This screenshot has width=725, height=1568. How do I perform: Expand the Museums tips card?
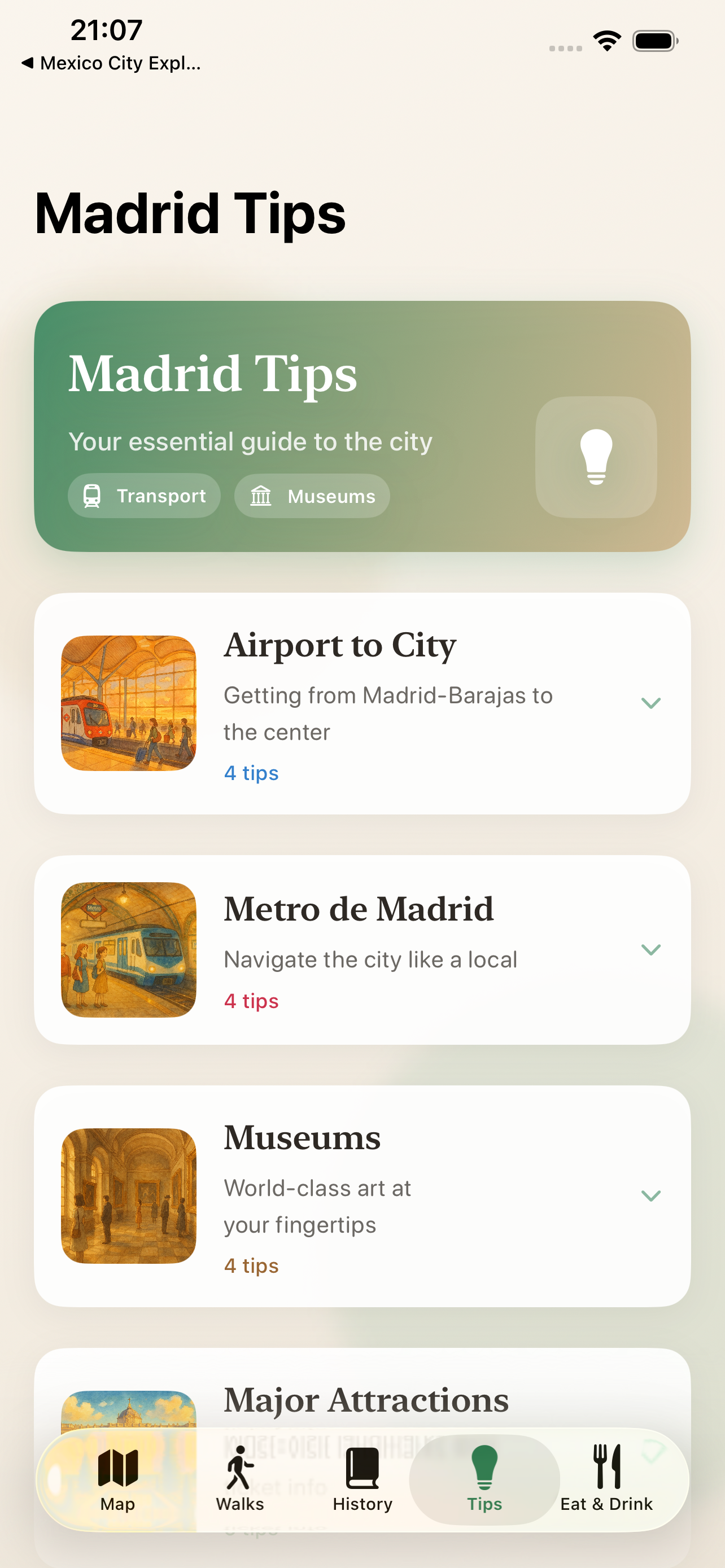click(362, 1196)
